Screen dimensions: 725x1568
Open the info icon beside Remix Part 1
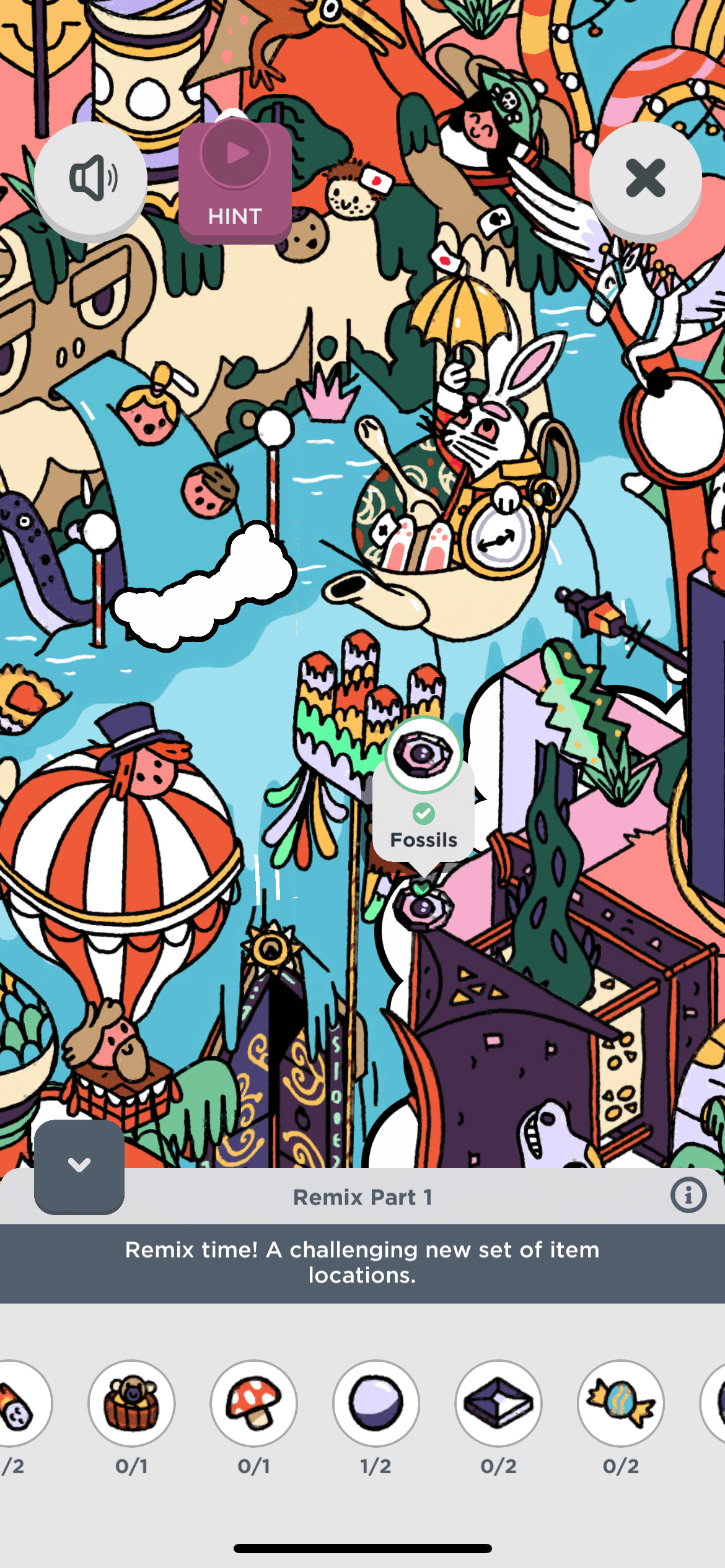pos(688,1195)
